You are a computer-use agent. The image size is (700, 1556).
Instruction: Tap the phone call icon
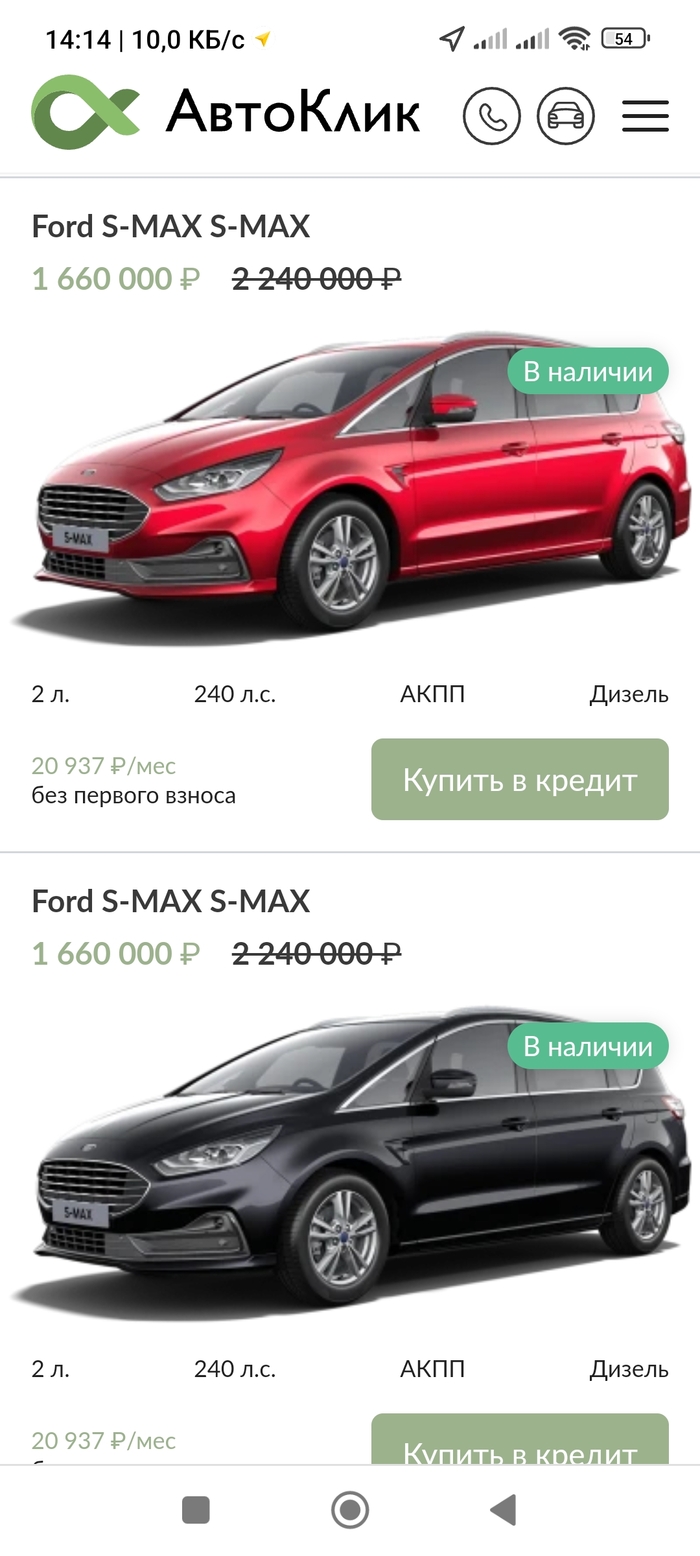(x=491, y=116)
